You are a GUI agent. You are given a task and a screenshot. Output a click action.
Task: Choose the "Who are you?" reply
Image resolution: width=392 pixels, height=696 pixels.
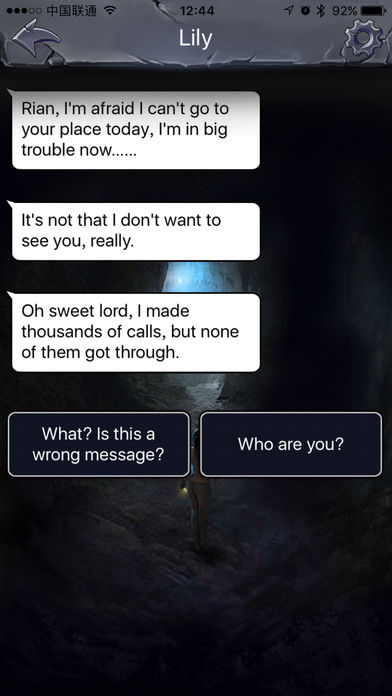coord(291,444)
